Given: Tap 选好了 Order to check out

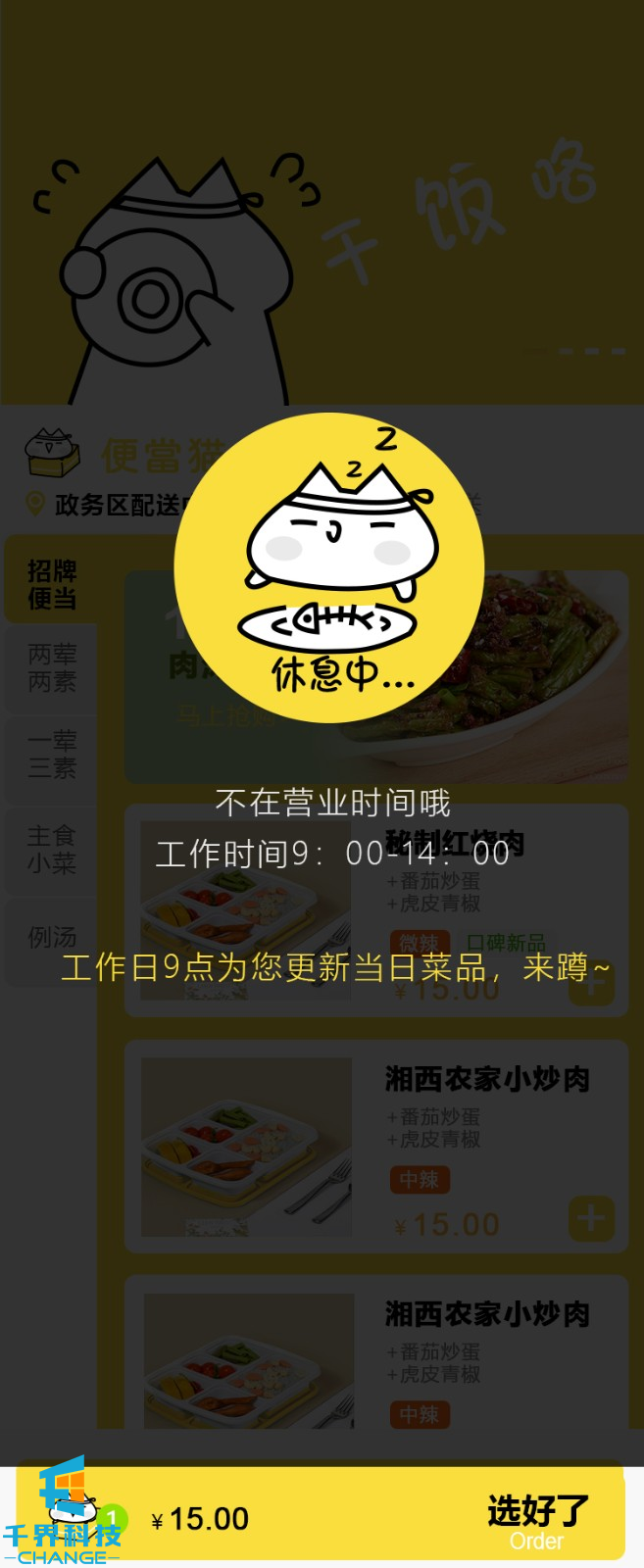Looking at the screenshot, I should pyautogui.click(x=538, y=1521).
